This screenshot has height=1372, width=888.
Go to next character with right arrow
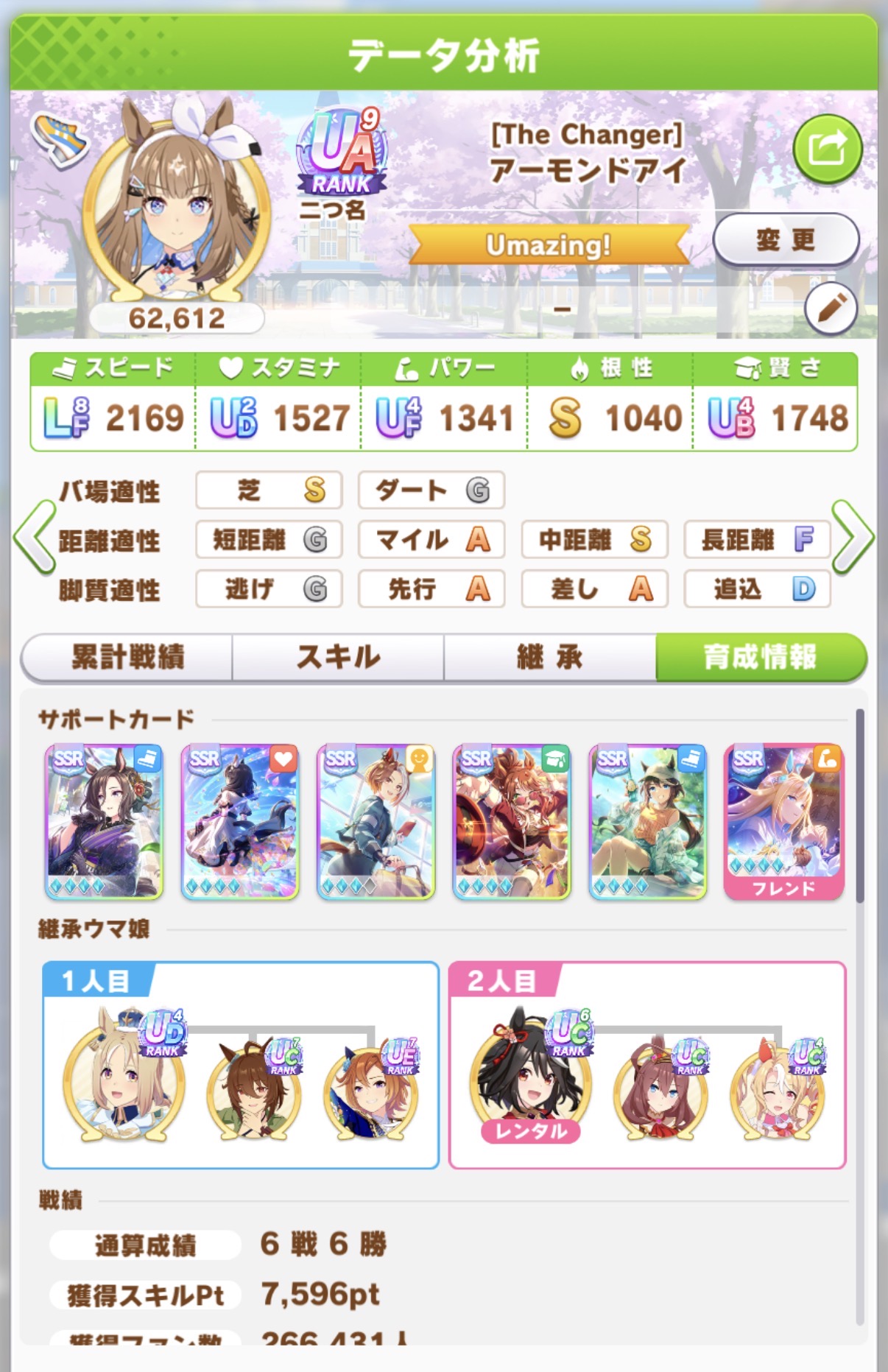click(x=853, y=538)
